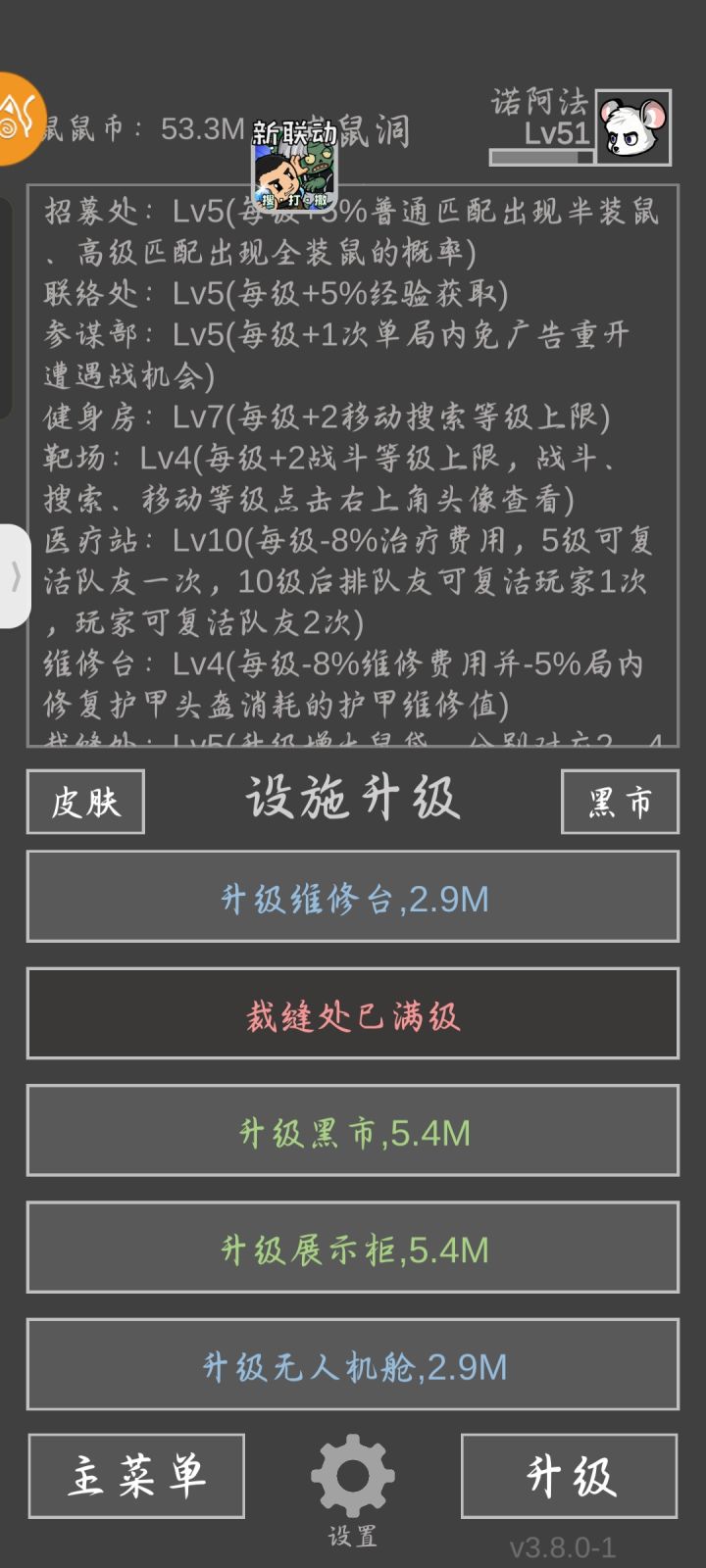Return to 主菜单 main menu
The height and width of the screenshot is (1568, 706).
135,1475
